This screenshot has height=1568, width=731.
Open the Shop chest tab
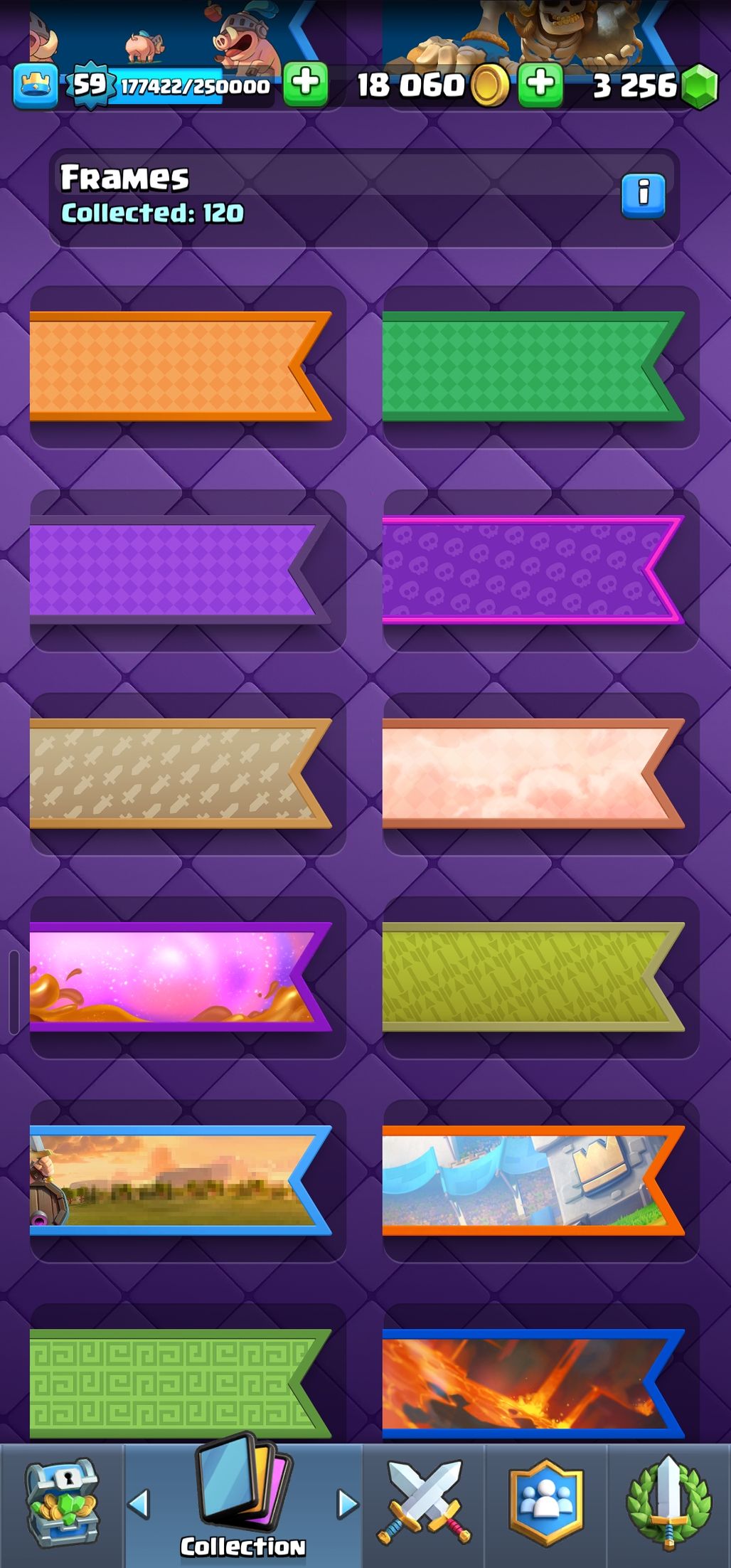pyautogui.click(x=63, y=1504)
